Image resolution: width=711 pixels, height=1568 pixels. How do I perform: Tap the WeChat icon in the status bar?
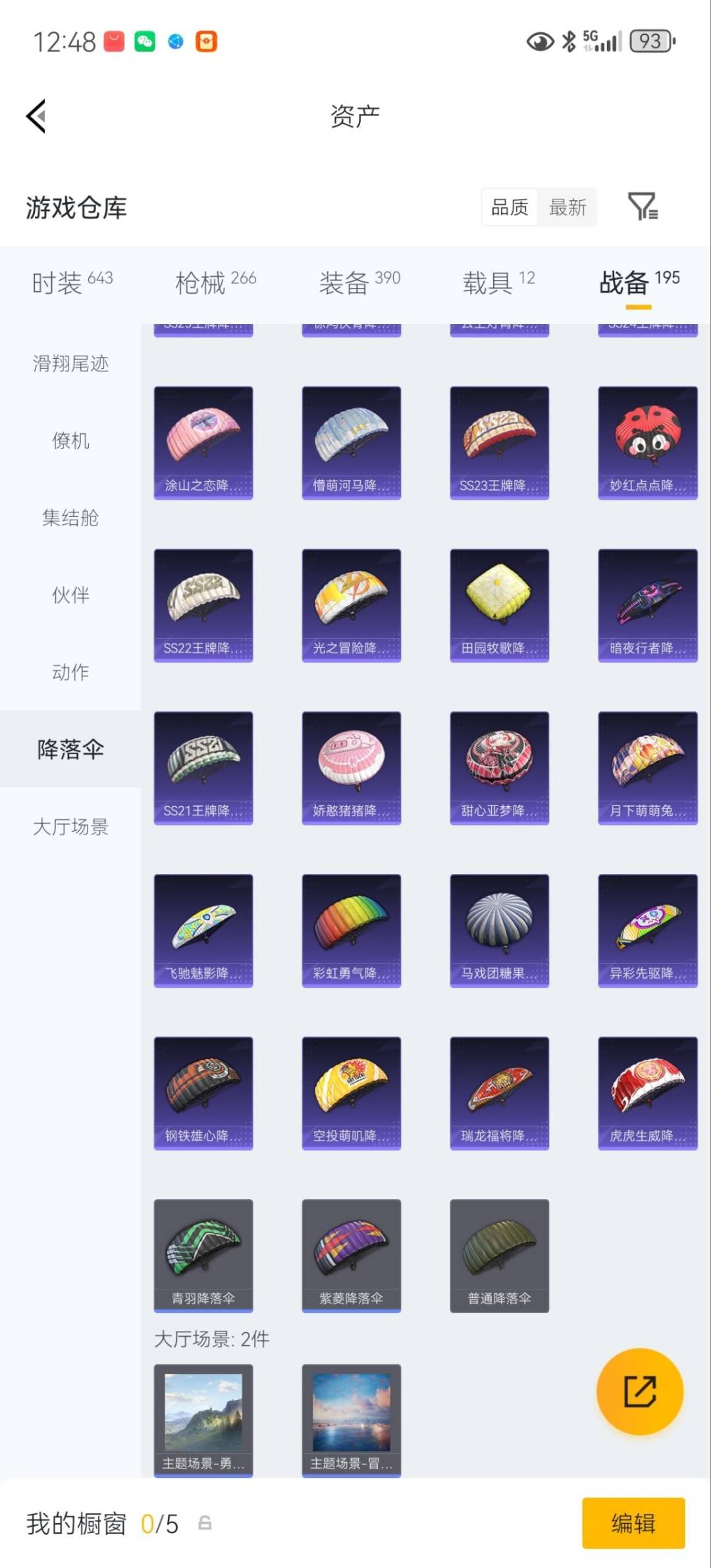146,41
